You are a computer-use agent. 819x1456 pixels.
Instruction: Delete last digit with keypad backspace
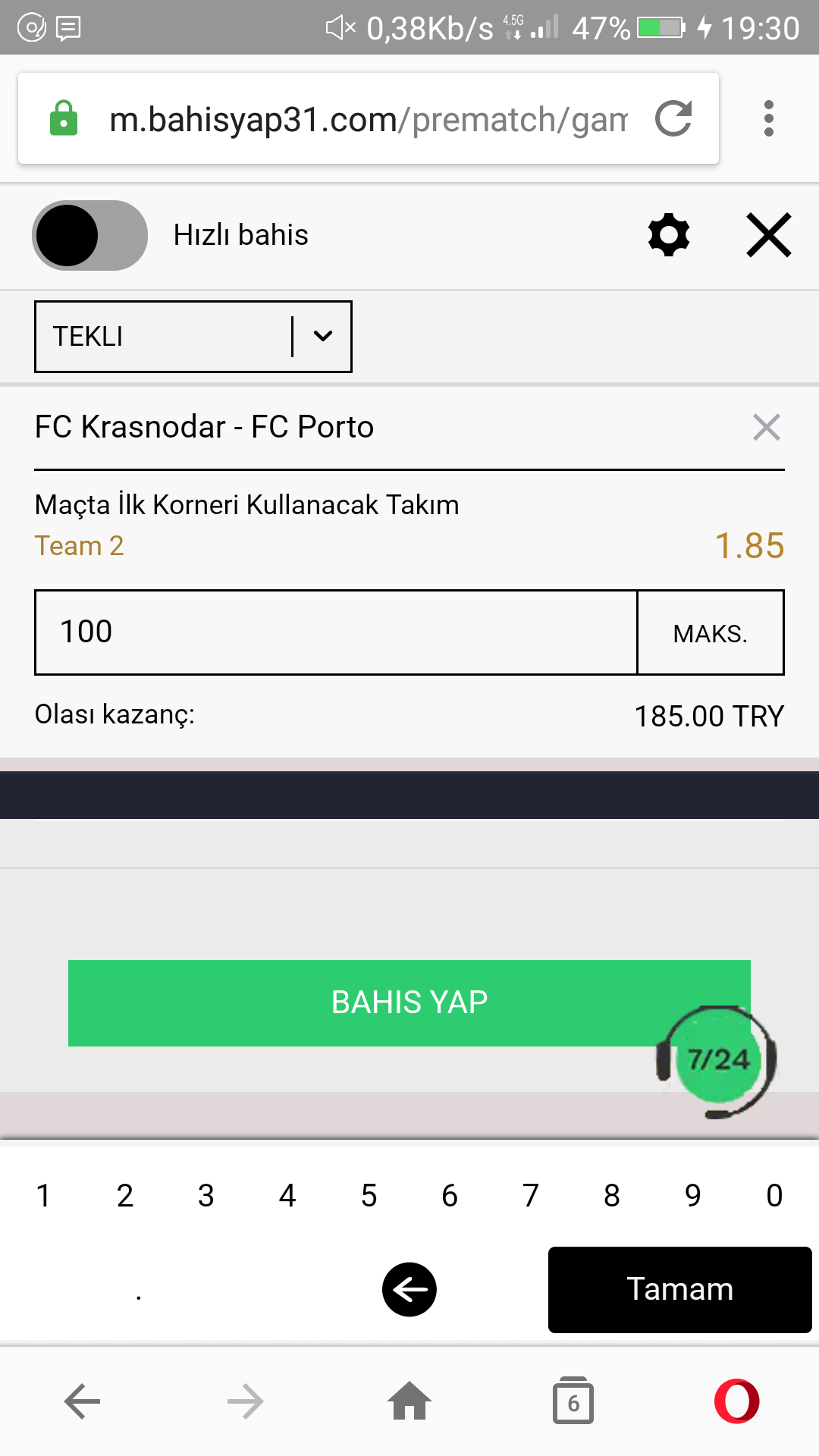409,1289
